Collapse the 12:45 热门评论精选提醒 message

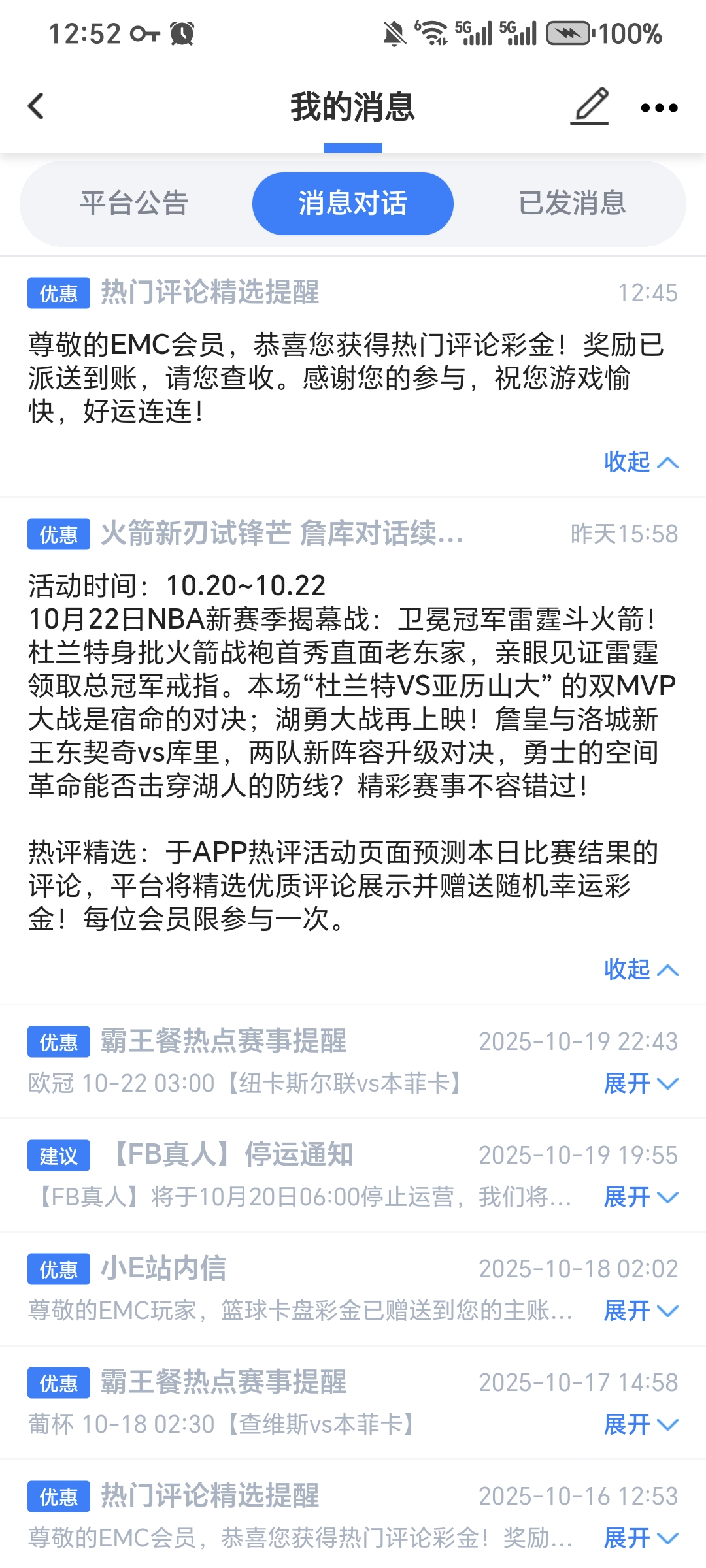coord(641,462)
